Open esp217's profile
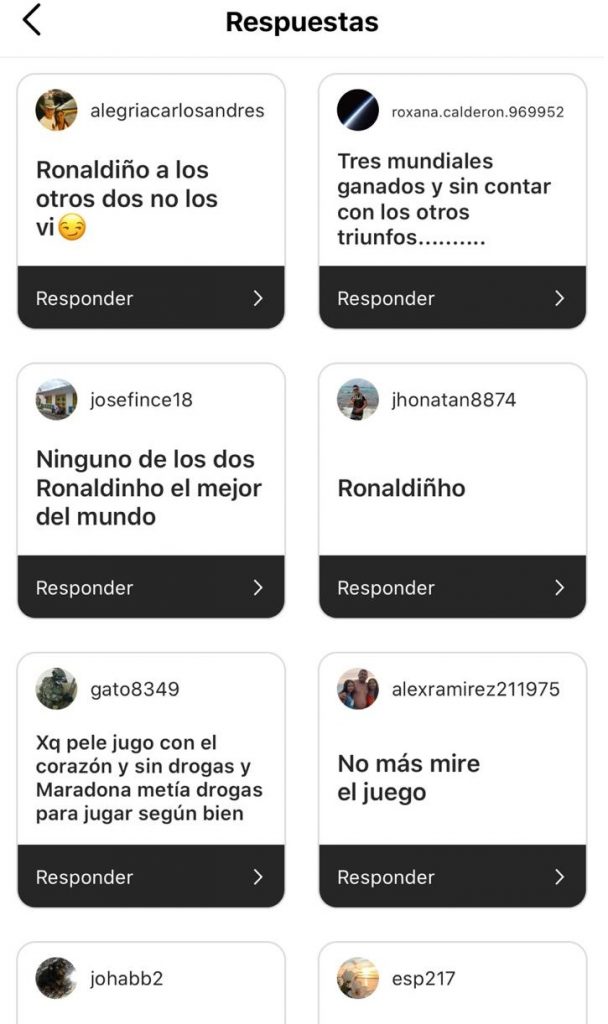 pyautogui.click(x=358, y=979)
